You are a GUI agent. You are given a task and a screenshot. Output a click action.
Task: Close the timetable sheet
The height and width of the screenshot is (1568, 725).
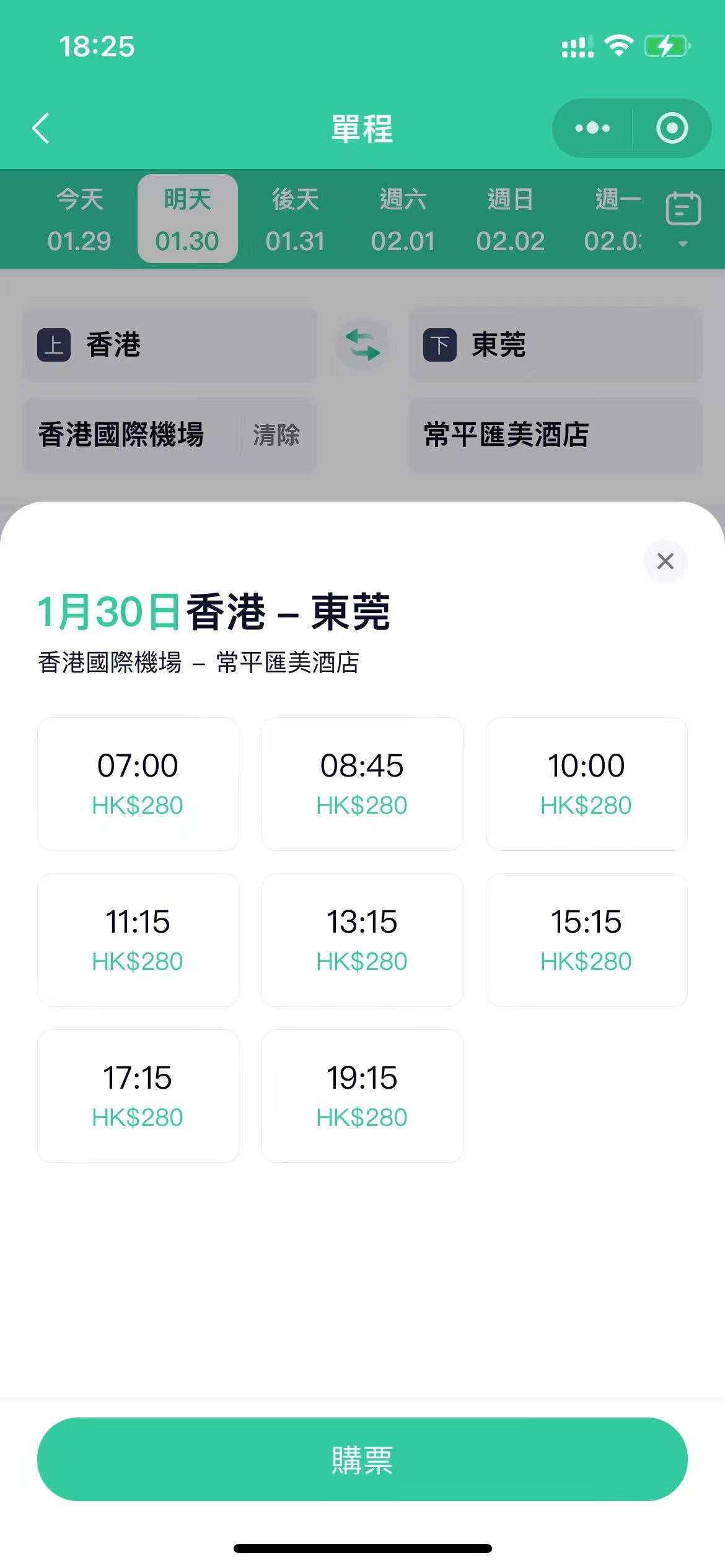tap(665, 561)
